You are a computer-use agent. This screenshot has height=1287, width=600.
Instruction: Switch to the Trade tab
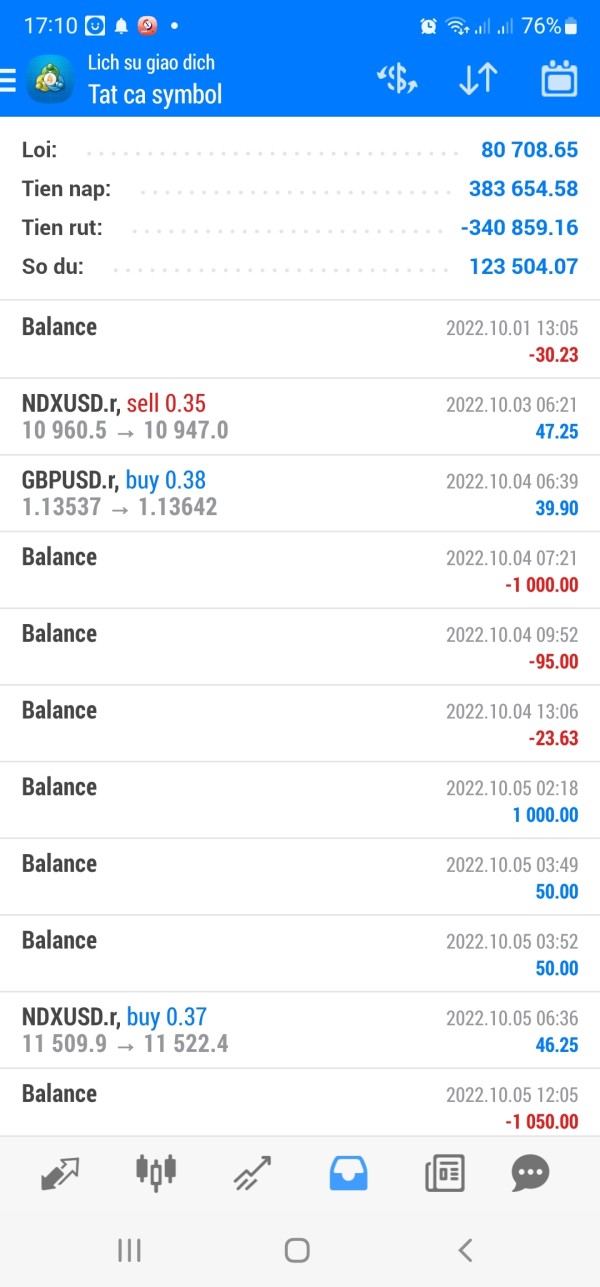coord(252,1172)
